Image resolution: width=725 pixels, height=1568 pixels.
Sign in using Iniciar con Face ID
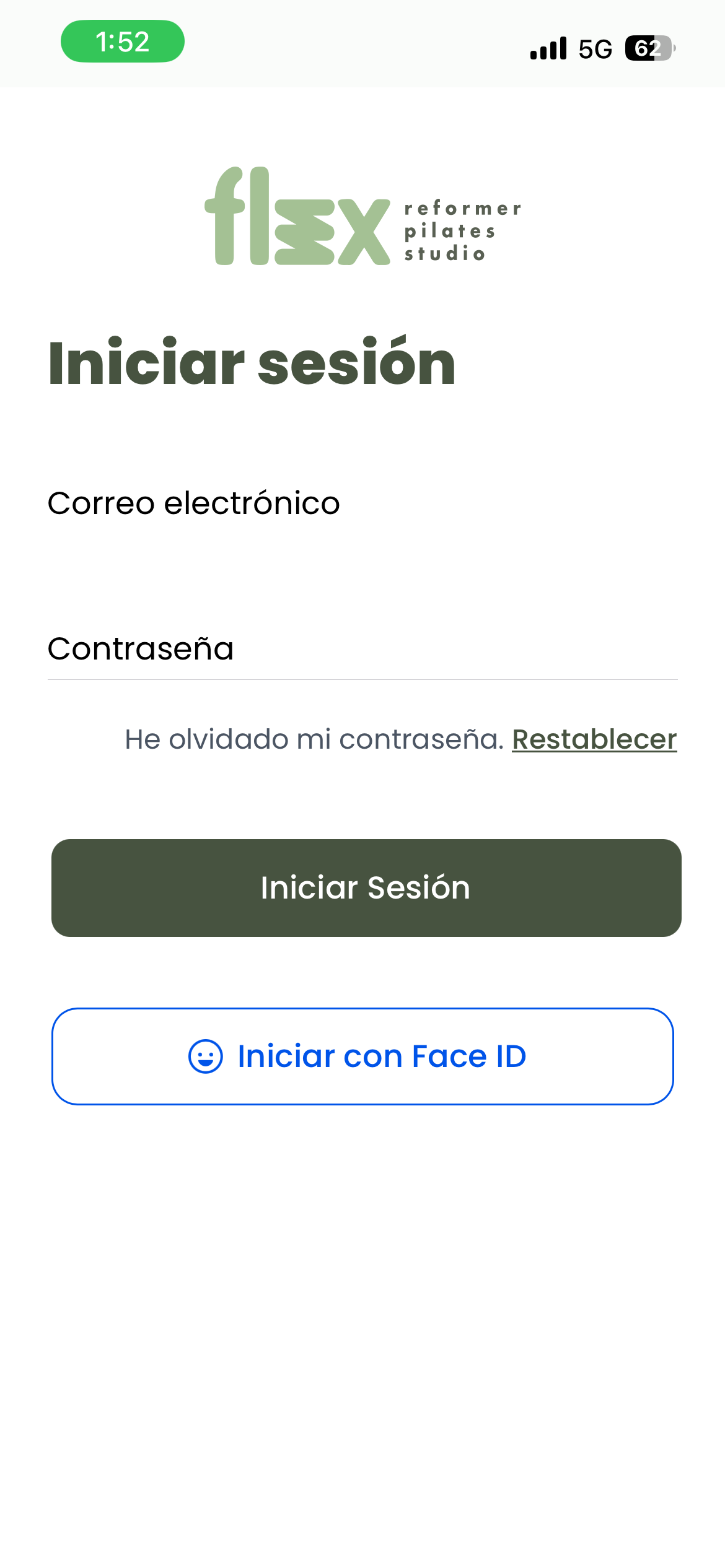tap(362, 1056)
